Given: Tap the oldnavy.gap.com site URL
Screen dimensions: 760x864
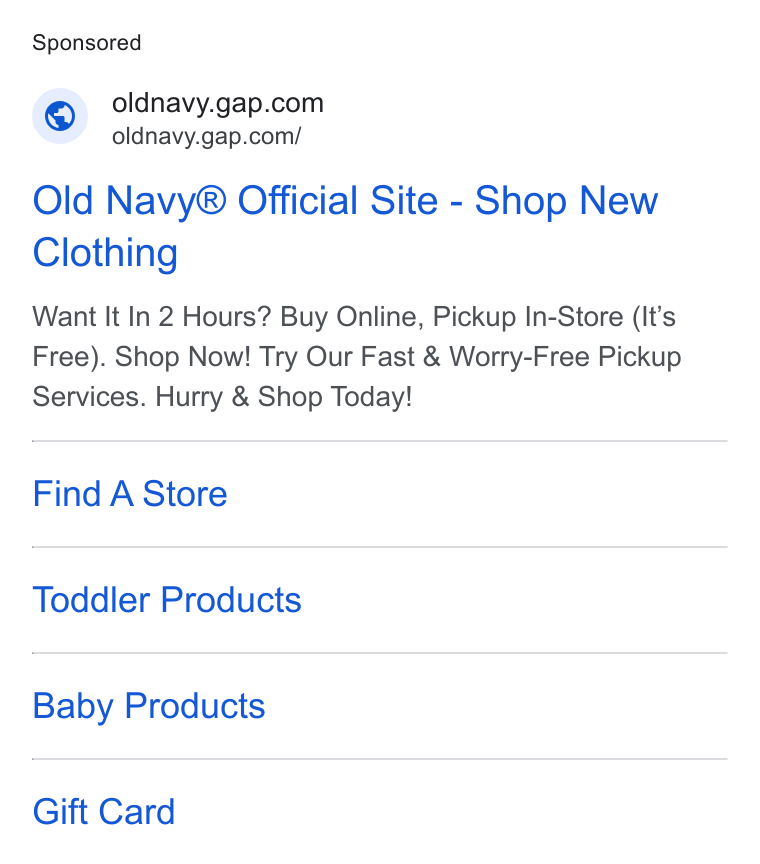Looking at the screenshot, I should coord(206,136).
